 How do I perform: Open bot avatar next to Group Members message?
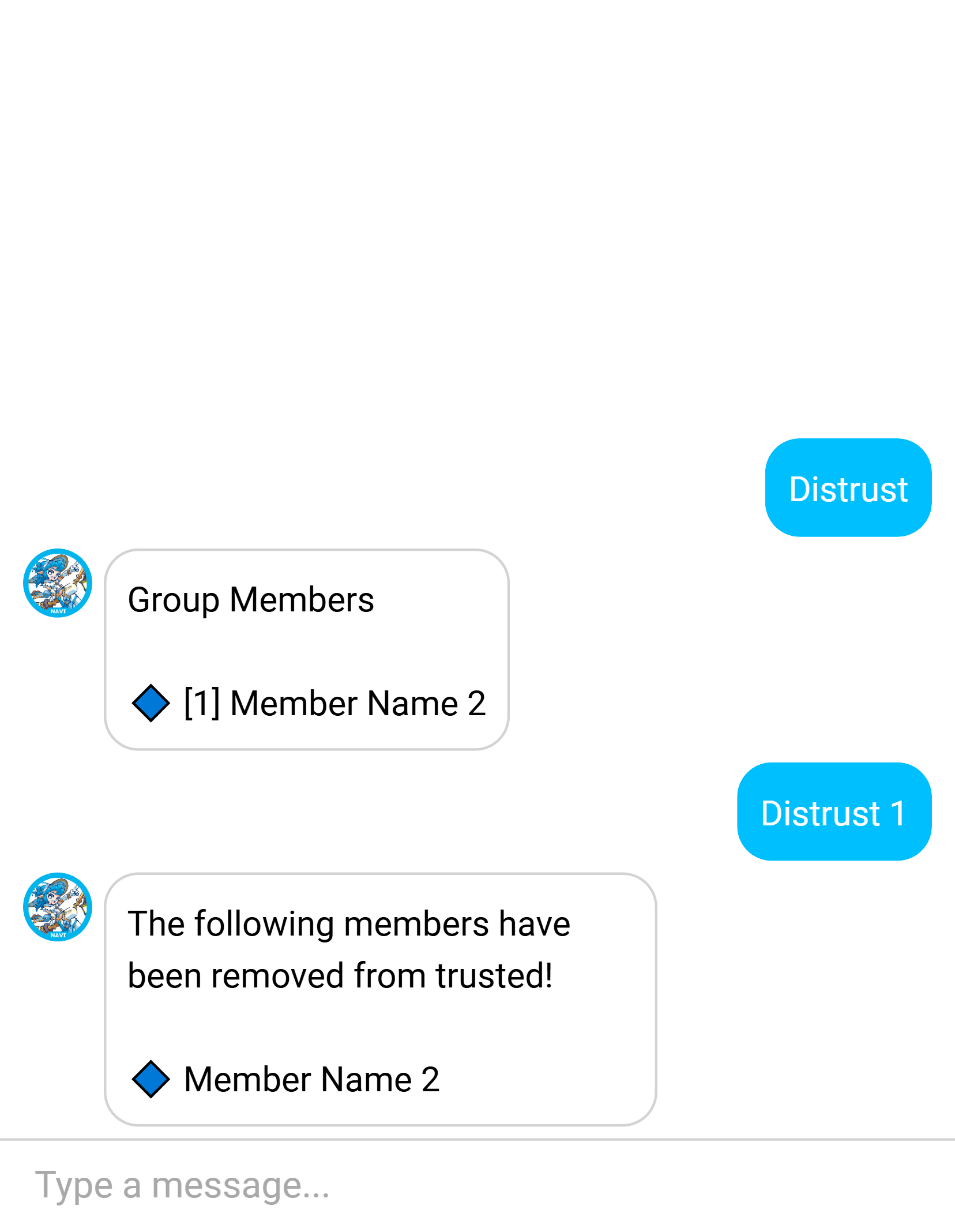tap(58, 583)
